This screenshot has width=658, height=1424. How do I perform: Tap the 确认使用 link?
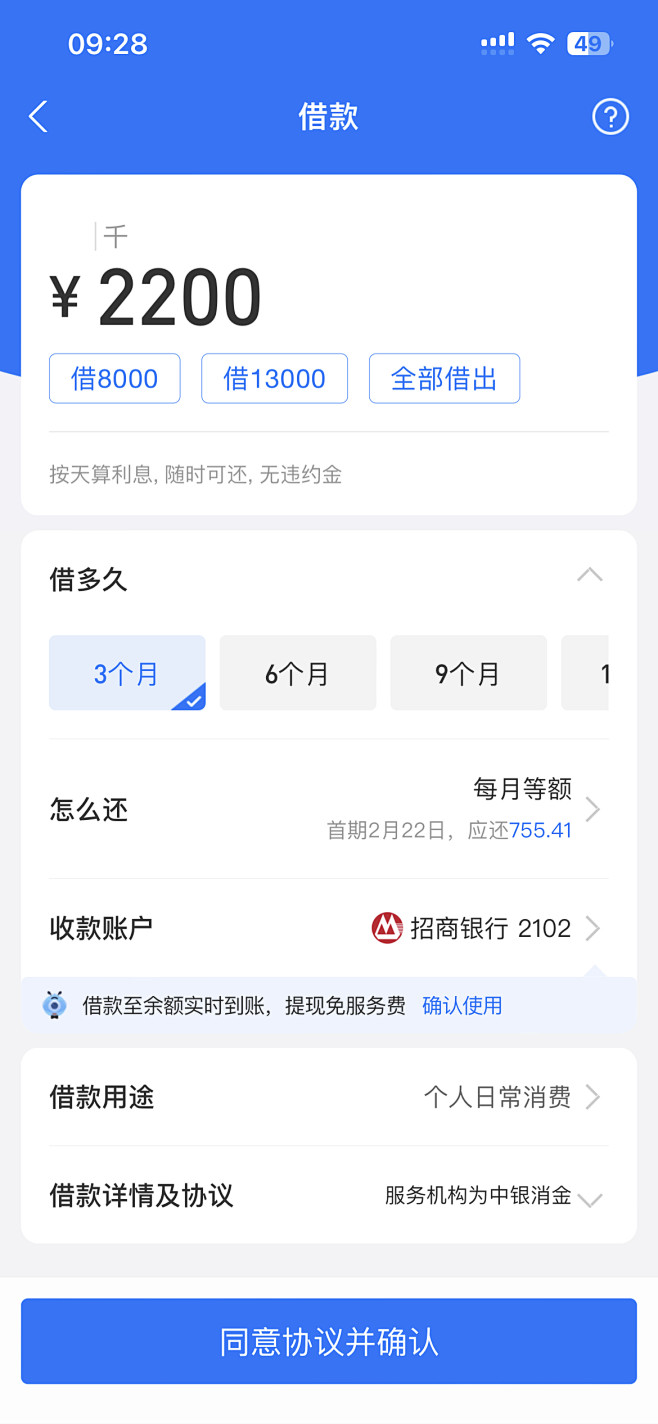coord(462,1006)
